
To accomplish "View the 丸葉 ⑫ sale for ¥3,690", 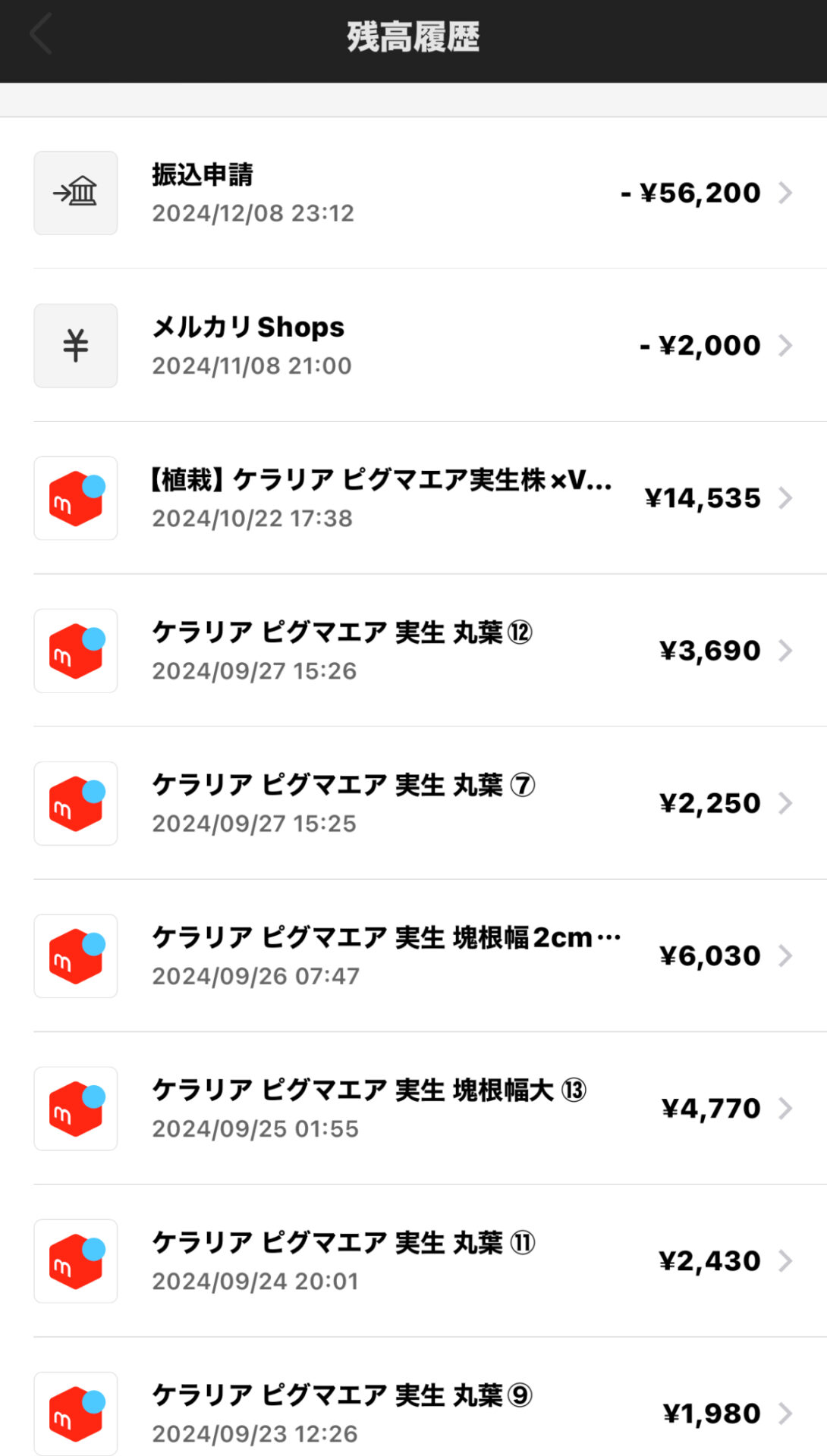I will [413, 651].
